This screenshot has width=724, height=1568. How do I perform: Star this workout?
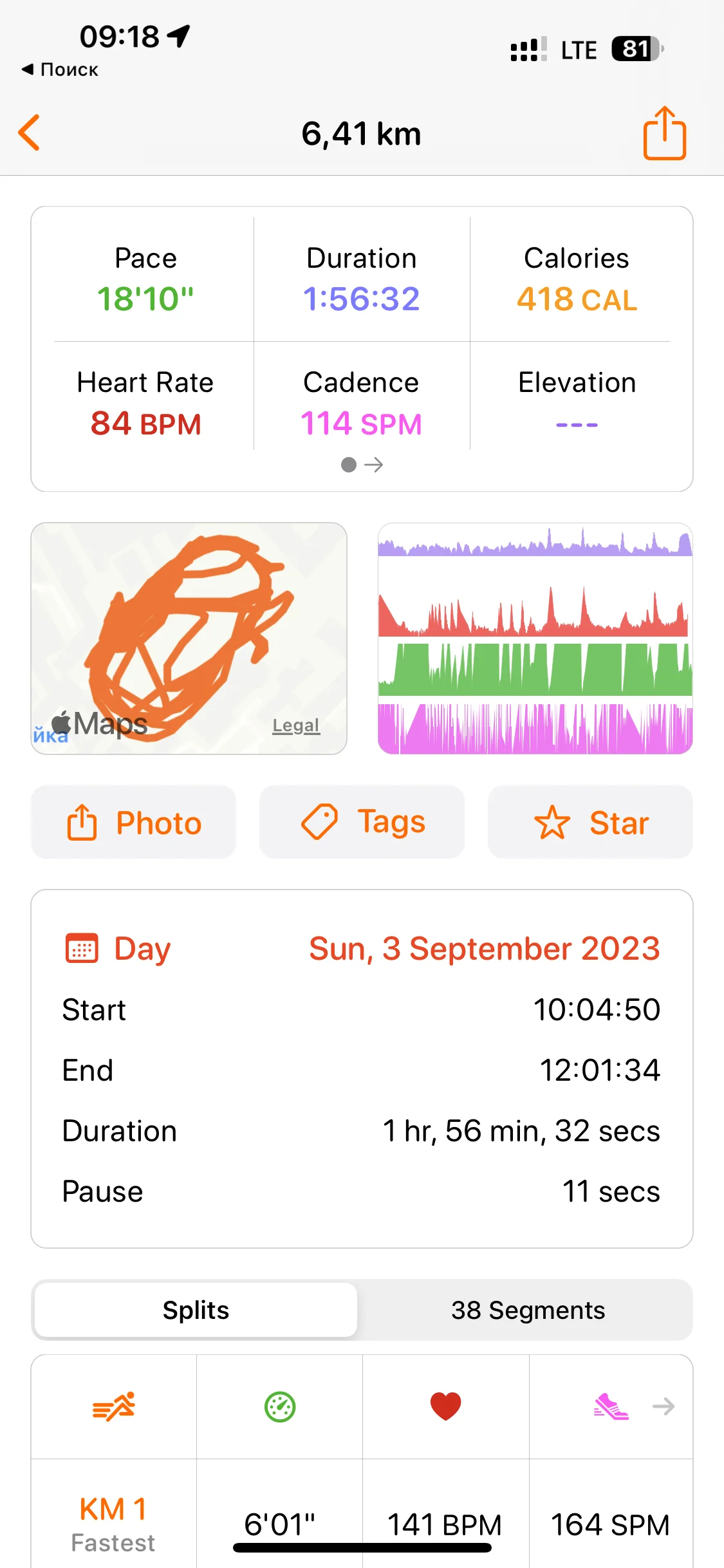590,822
